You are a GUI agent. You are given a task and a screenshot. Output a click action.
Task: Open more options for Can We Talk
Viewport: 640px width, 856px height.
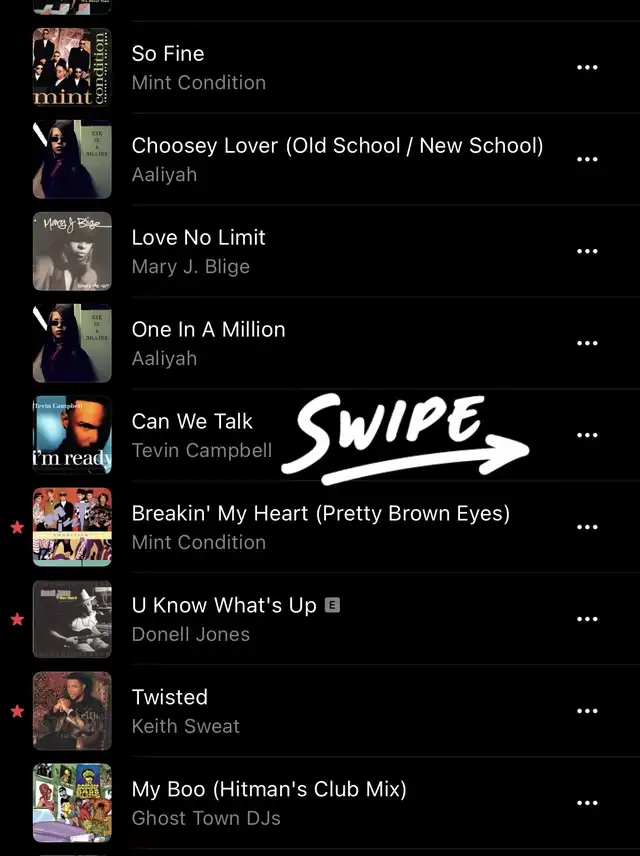(587, 435)
